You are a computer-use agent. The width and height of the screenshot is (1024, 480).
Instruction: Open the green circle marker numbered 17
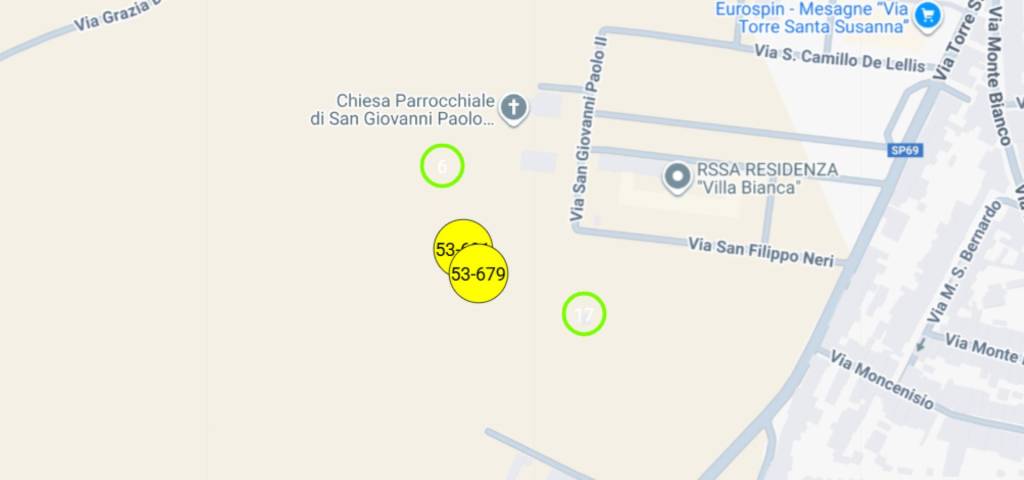[x=584, y=314]
